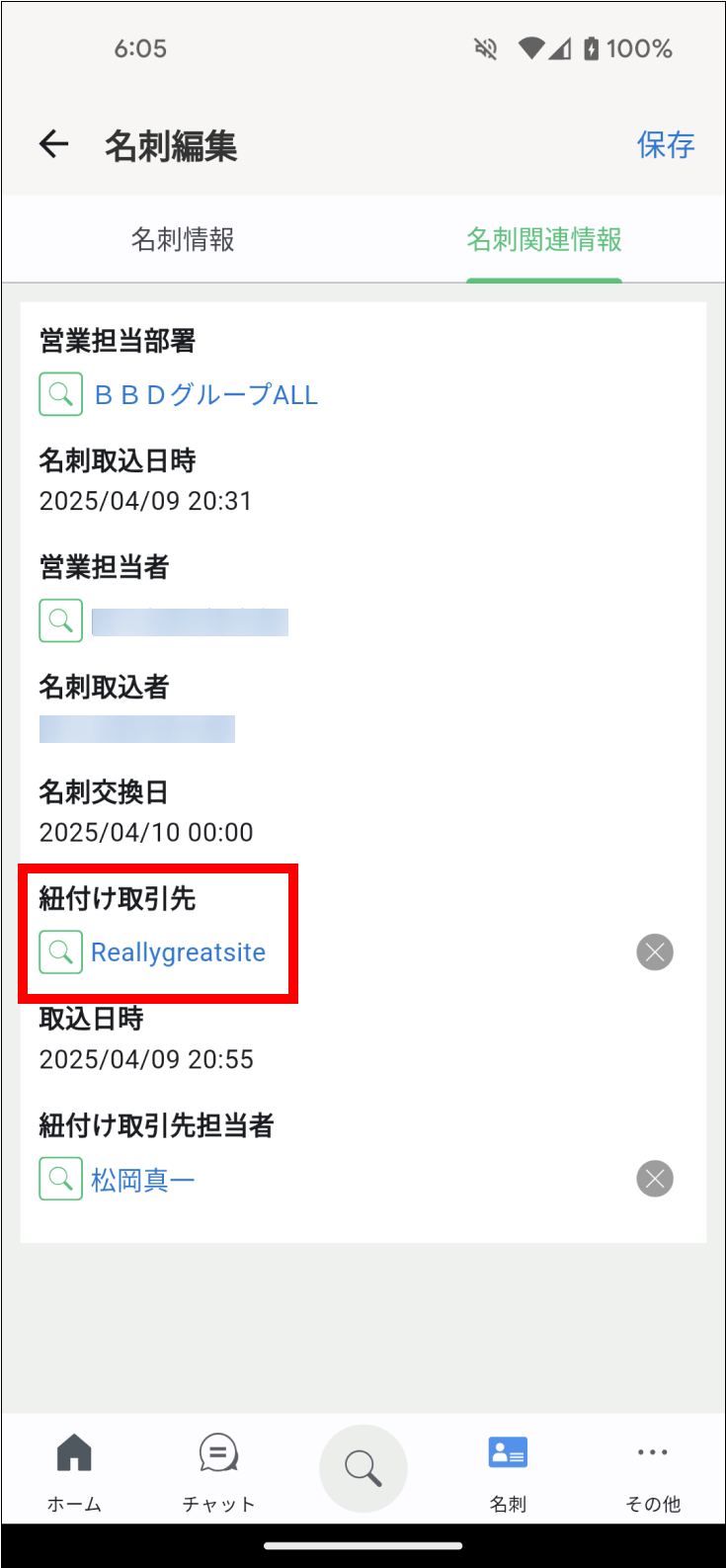Open the ＢＢＤグループALL department link
726x1568 pixels.
[x=206, y=395]
